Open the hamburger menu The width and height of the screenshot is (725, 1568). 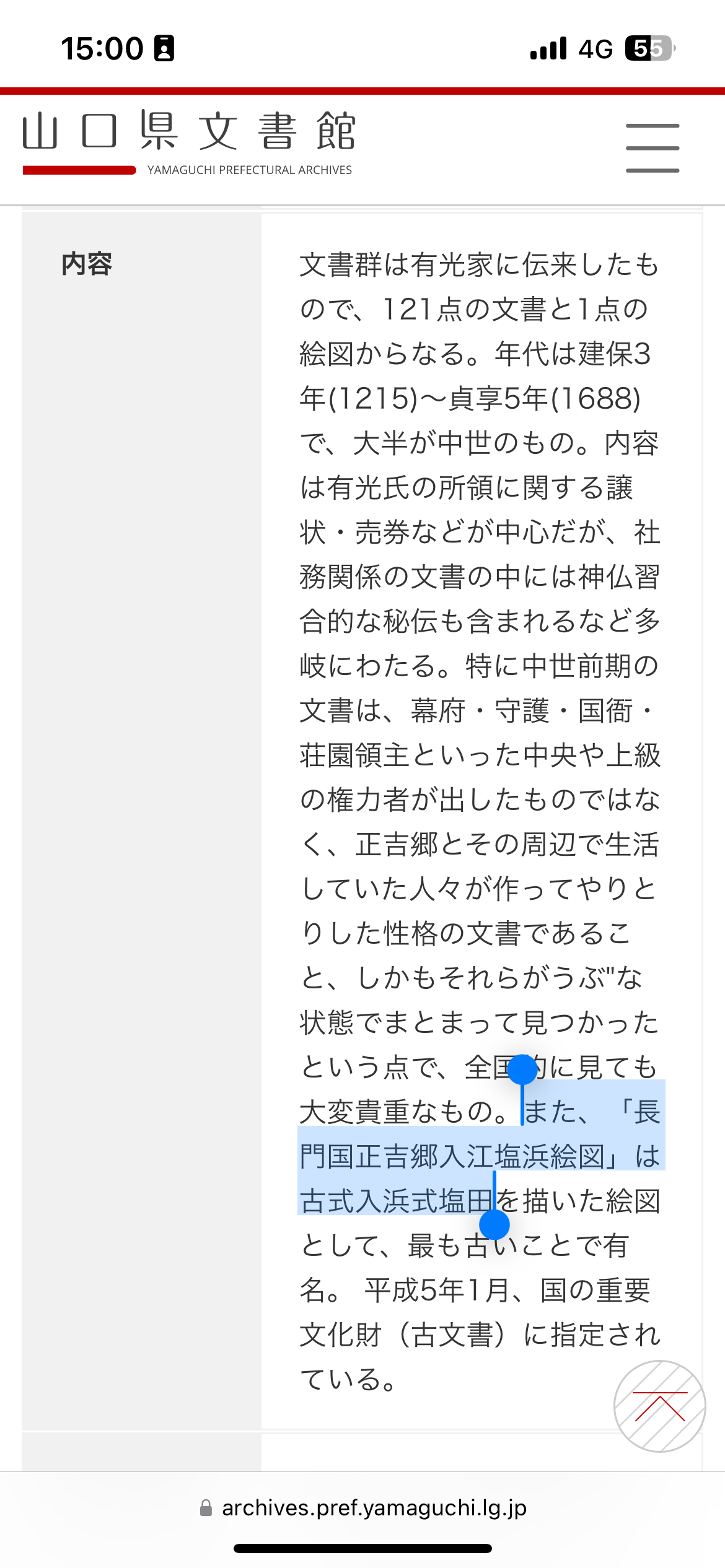point(652,148)
